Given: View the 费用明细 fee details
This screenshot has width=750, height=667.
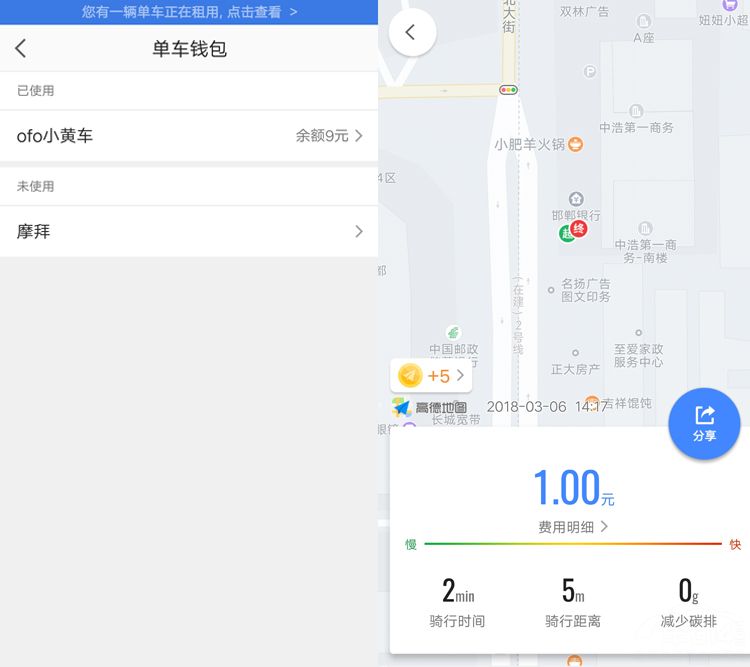Looking at the screenshot, I should click(x=573, y=527).
